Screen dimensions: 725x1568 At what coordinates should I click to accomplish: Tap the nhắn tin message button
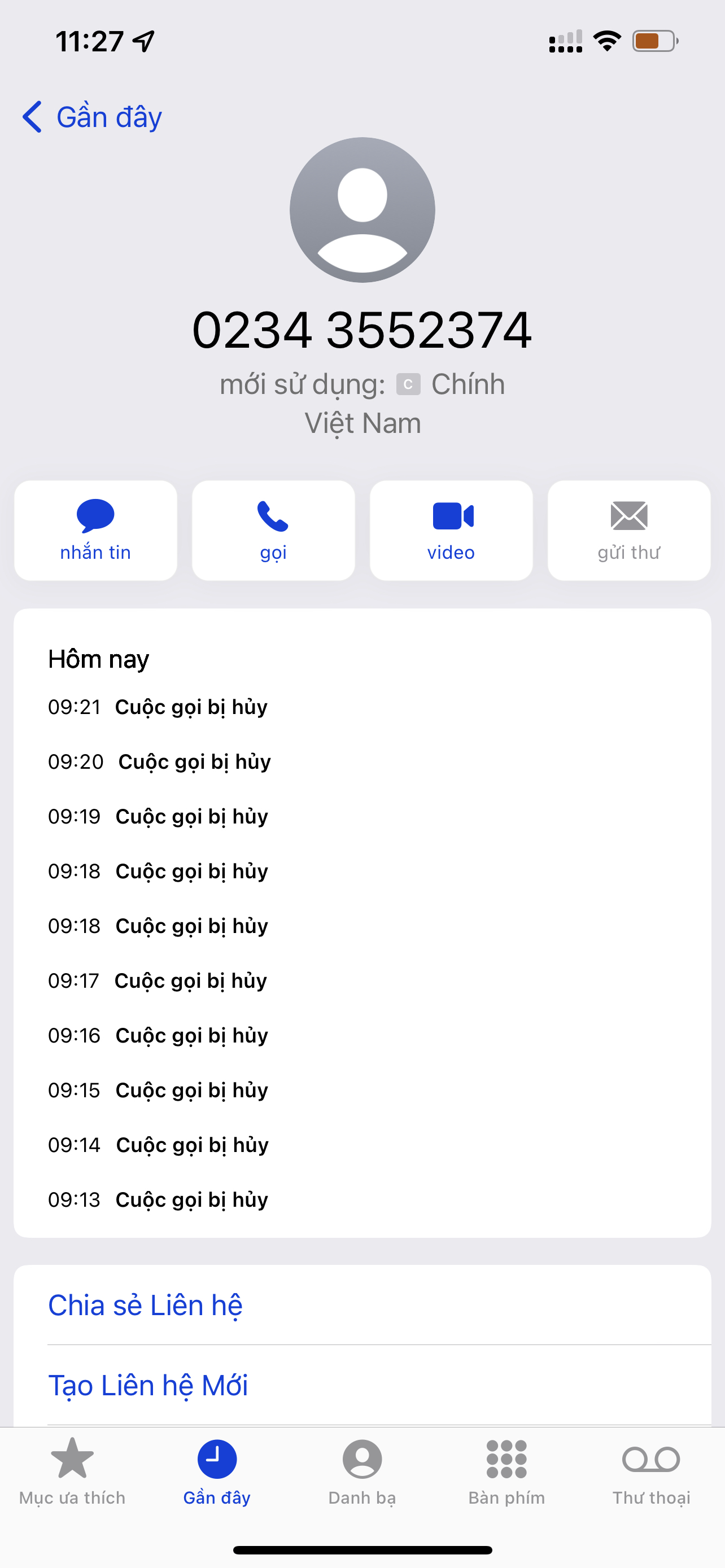coord(95,530)
